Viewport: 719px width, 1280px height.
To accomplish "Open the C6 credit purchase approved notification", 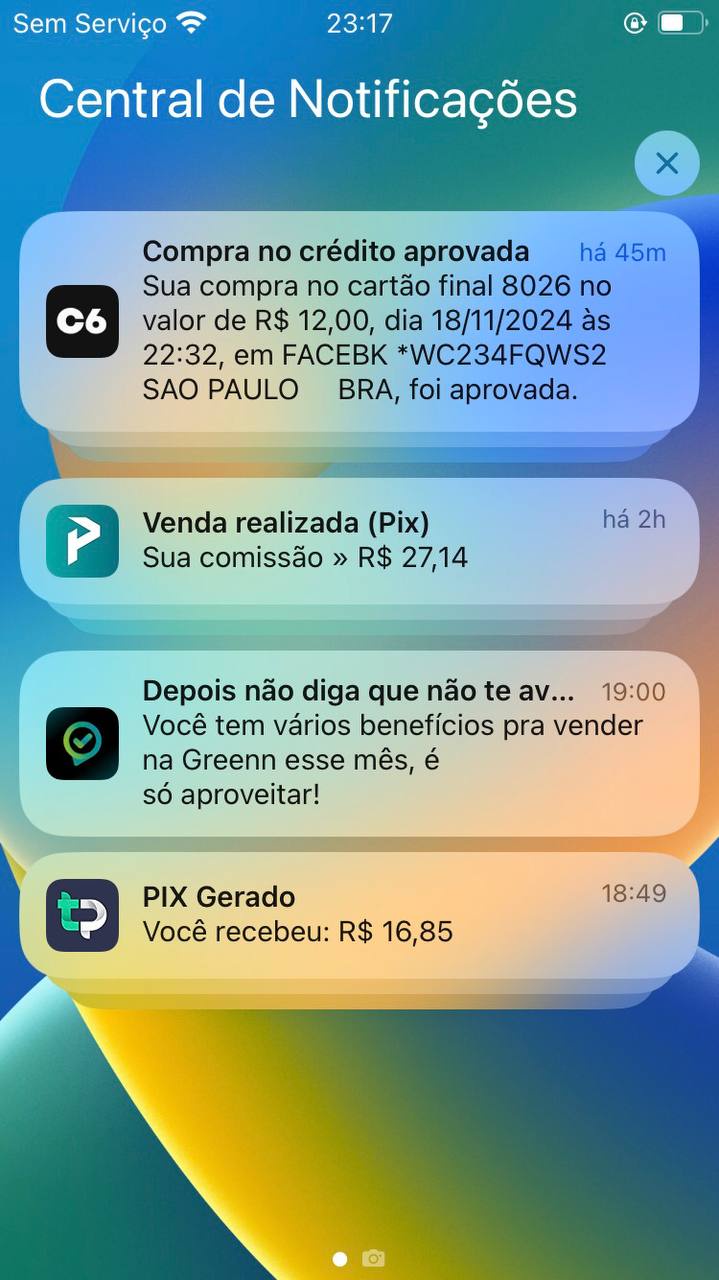I will click(x=359, y=322).
